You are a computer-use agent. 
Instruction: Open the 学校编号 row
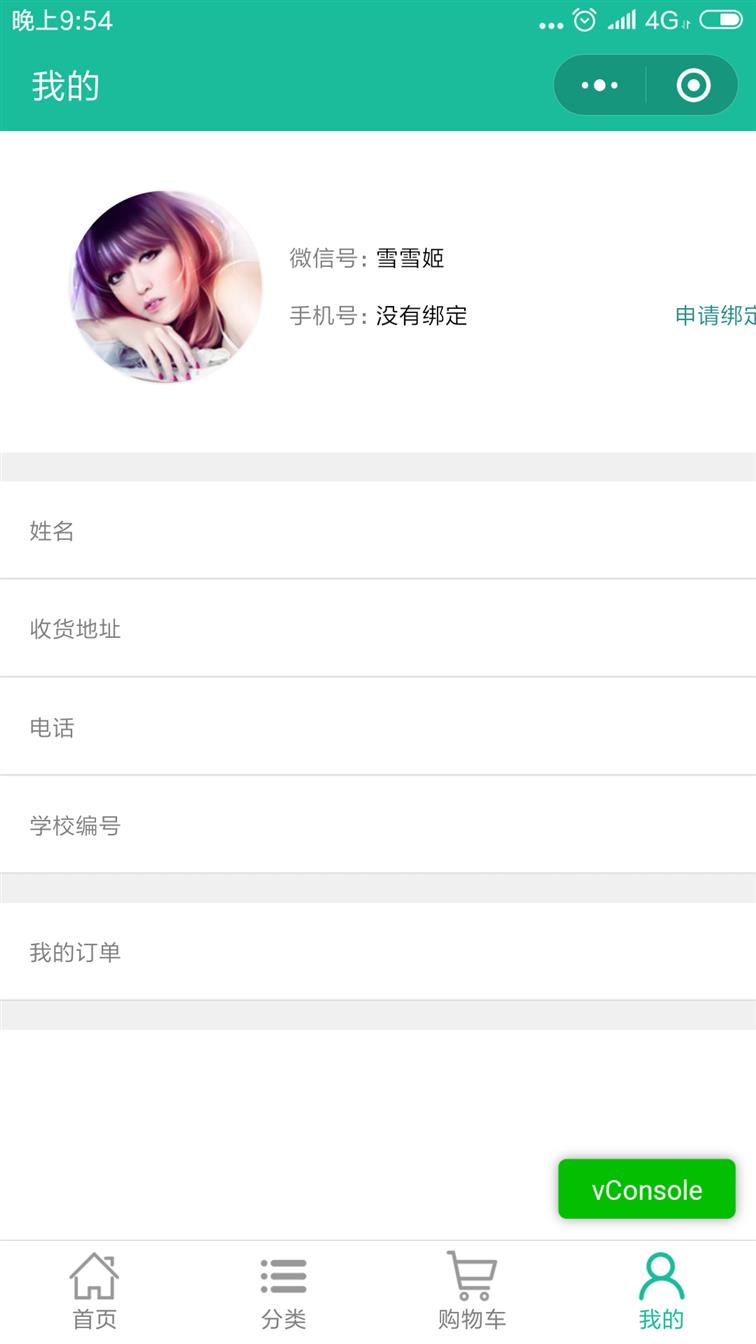pyautogui.click(x=378, y=825)
